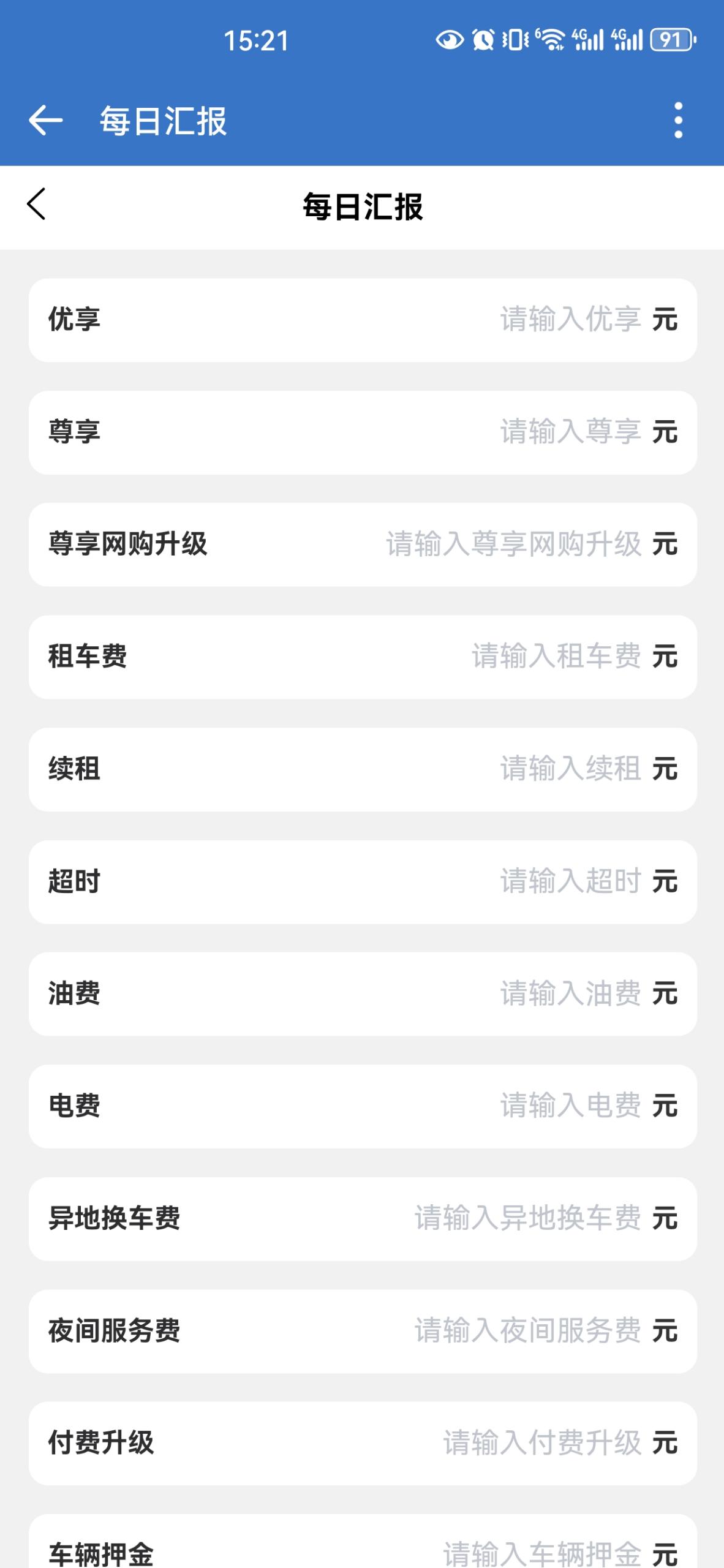
Task: Focus the 电费 input field
Action: [570, 1106]
